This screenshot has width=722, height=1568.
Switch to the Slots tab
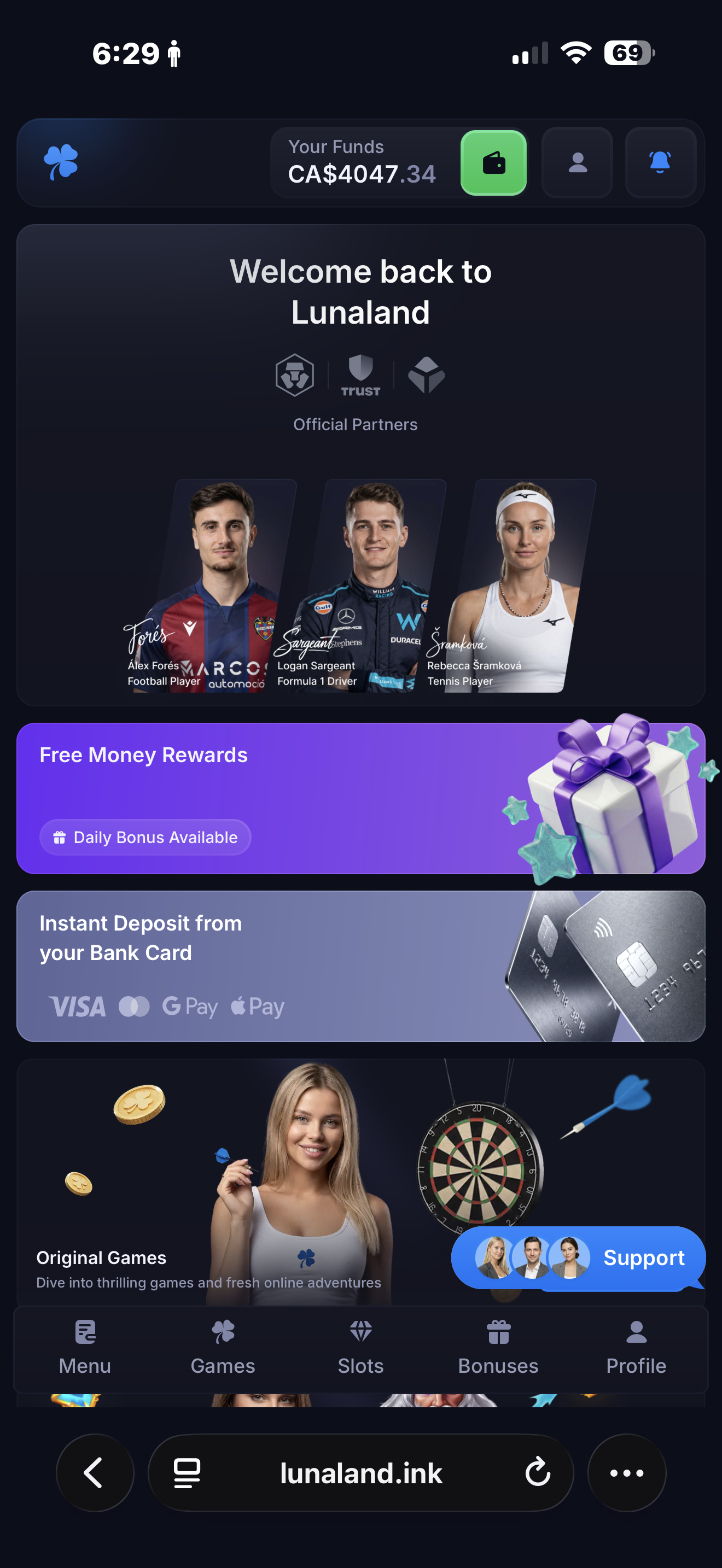[x=361, y=1348]
